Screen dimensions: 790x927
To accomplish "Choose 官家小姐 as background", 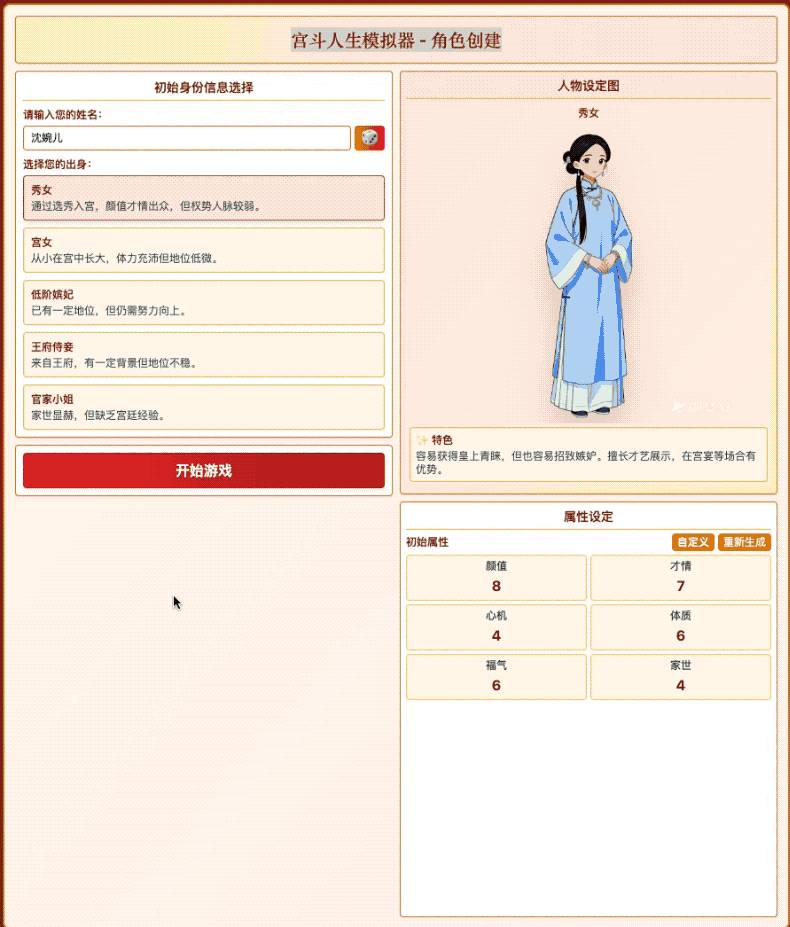I will (203, 406).
